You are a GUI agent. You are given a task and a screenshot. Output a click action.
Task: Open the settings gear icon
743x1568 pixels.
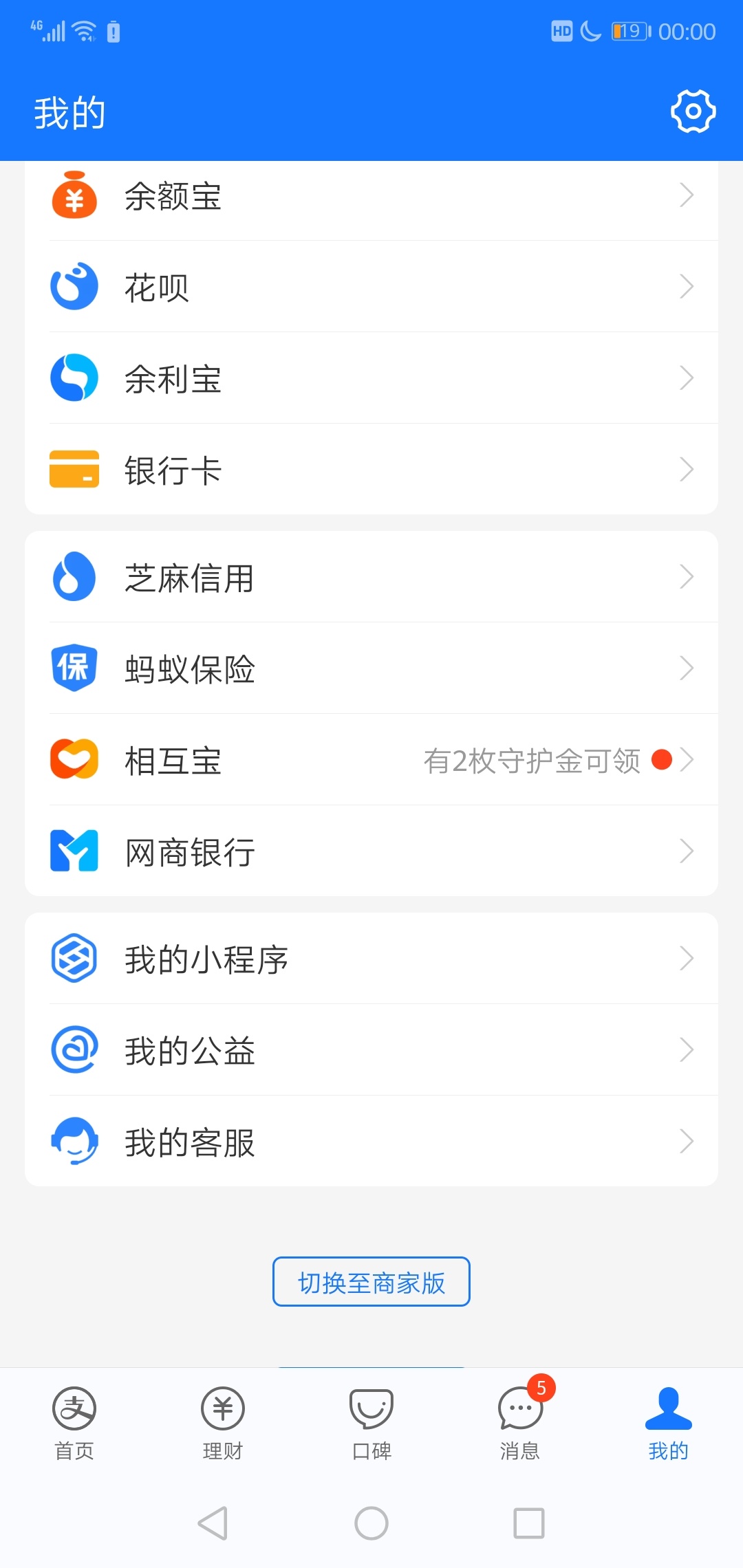(693, 111)
